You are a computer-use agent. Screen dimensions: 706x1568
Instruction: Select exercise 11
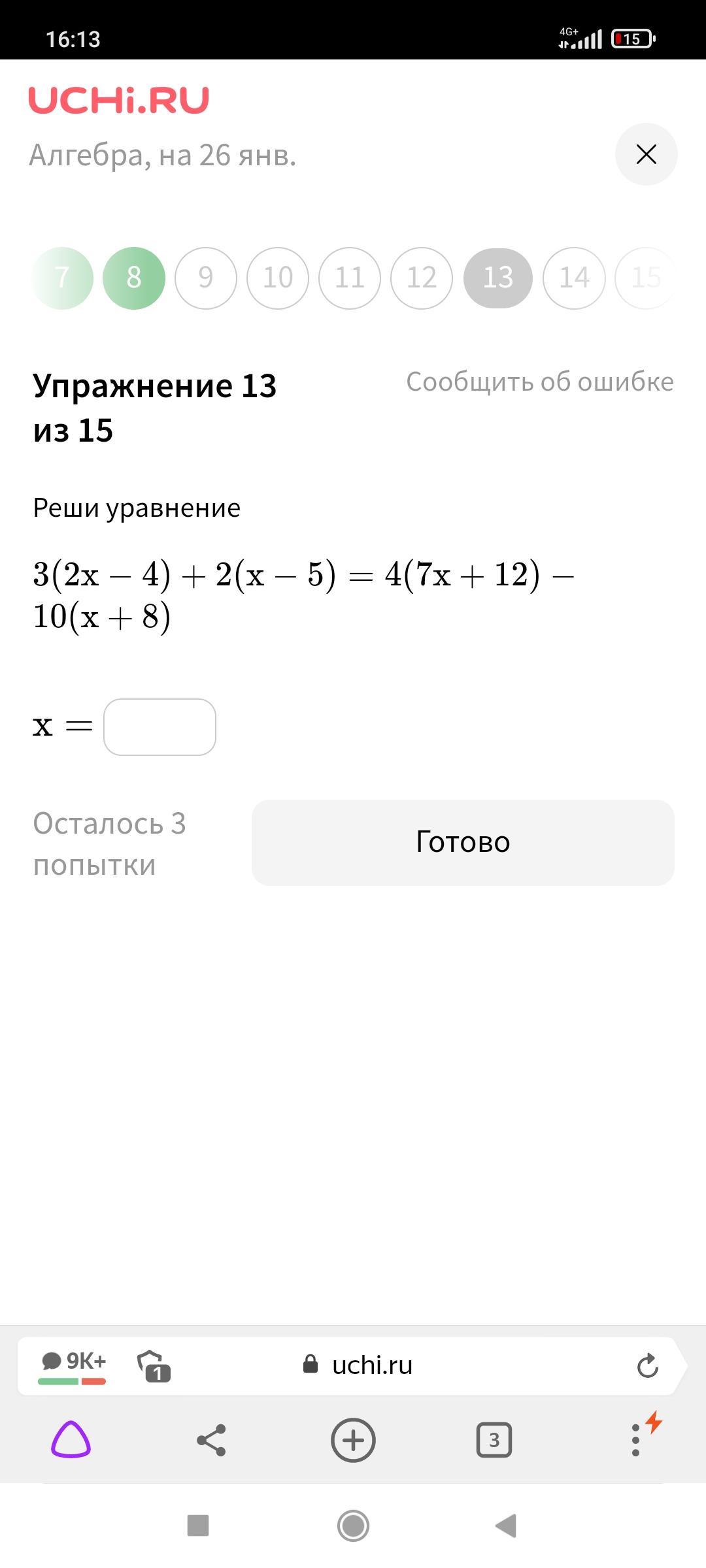click(350, 278)
